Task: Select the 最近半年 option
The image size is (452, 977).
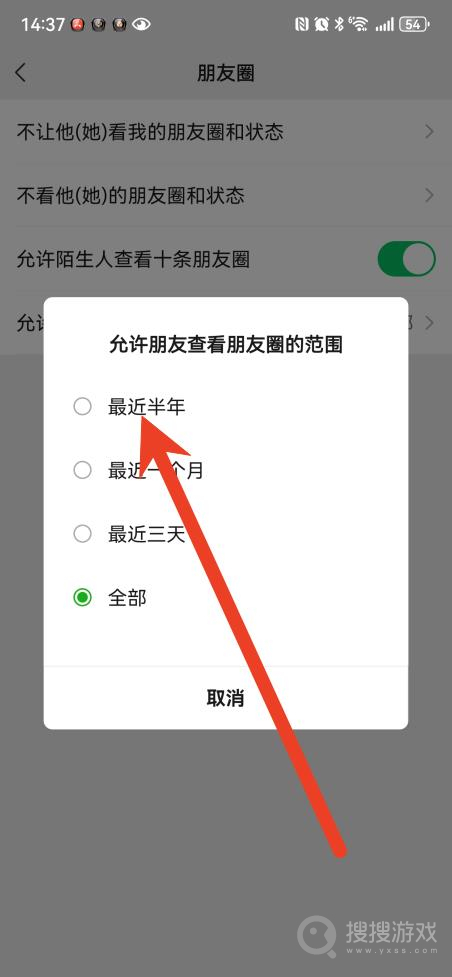Action: coord(226,407)
